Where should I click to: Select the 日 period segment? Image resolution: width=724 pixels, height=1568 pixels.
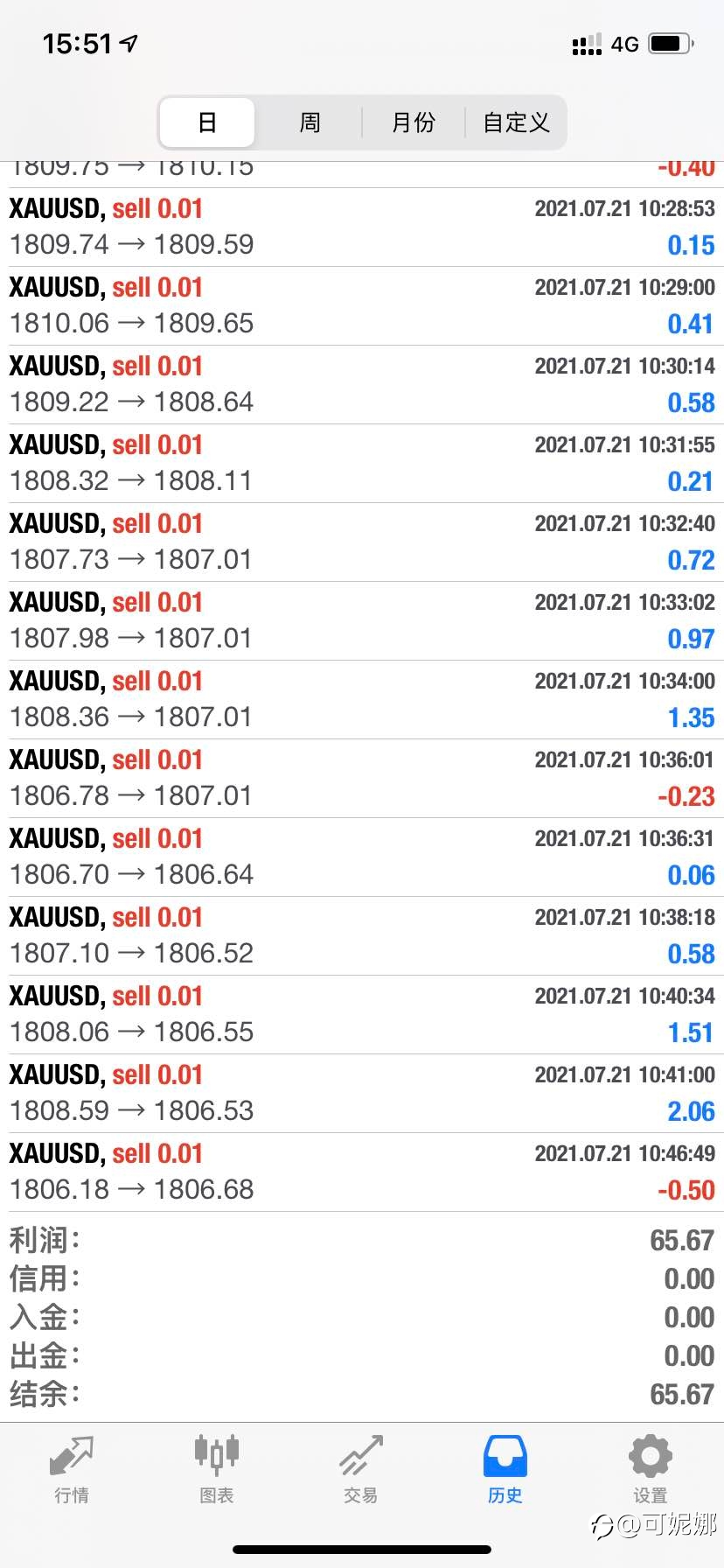click(x=207, y=122)
